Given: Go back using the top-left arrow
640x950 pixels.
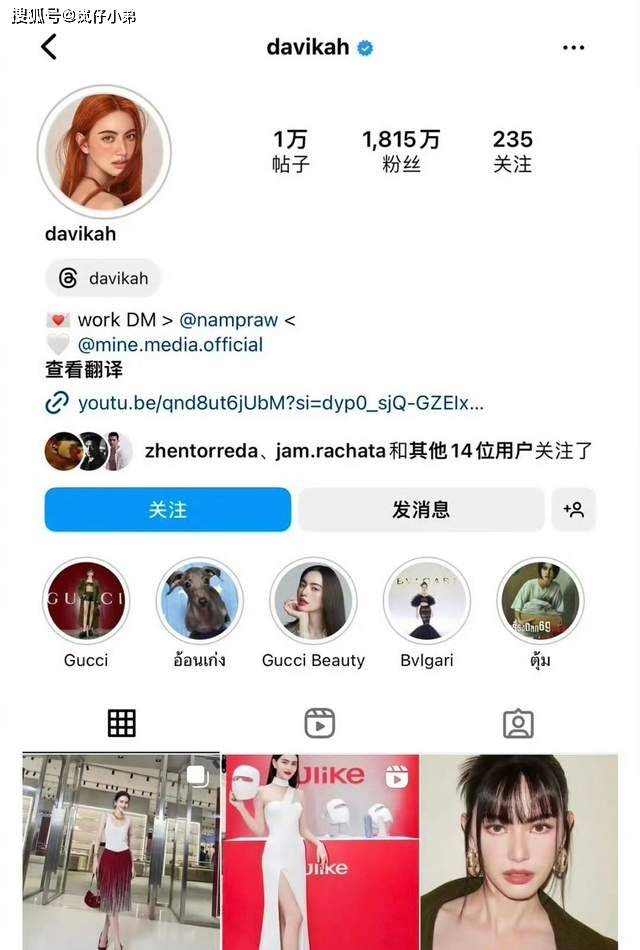Looking at the screenshot, I should (x=49, y=47).
